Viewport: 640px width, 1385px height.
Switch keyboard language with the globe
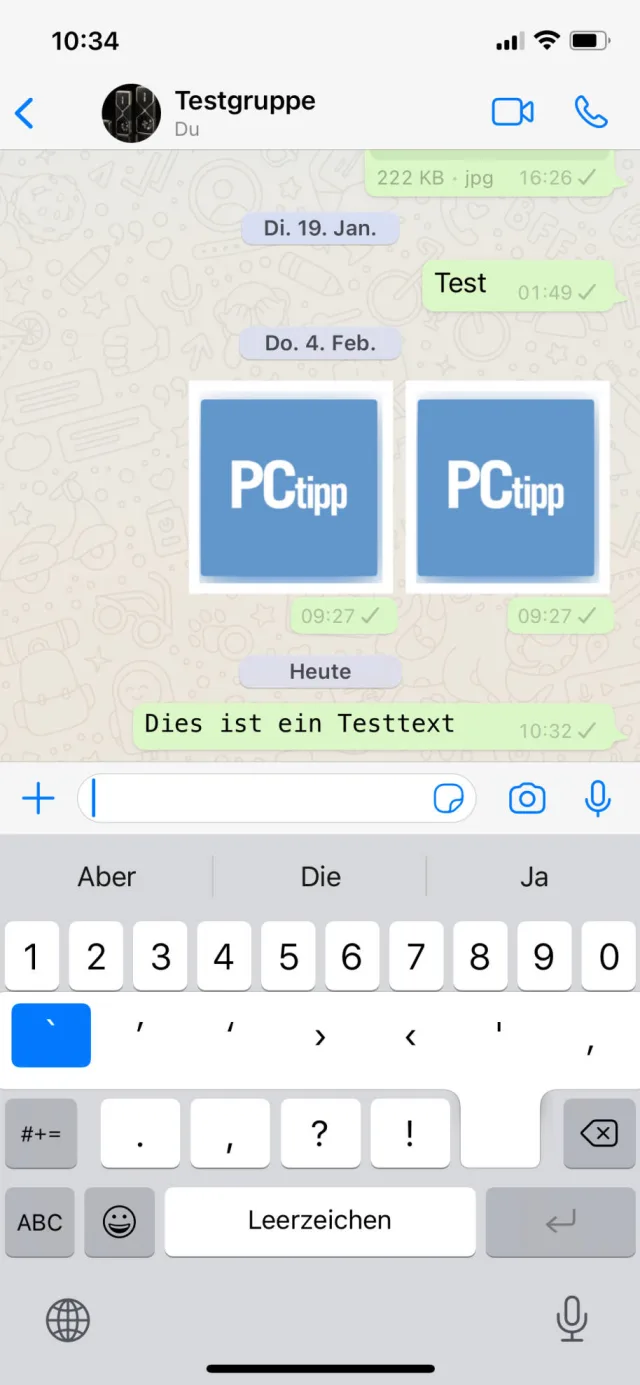pyautogui.click(x=68, y=1320)
